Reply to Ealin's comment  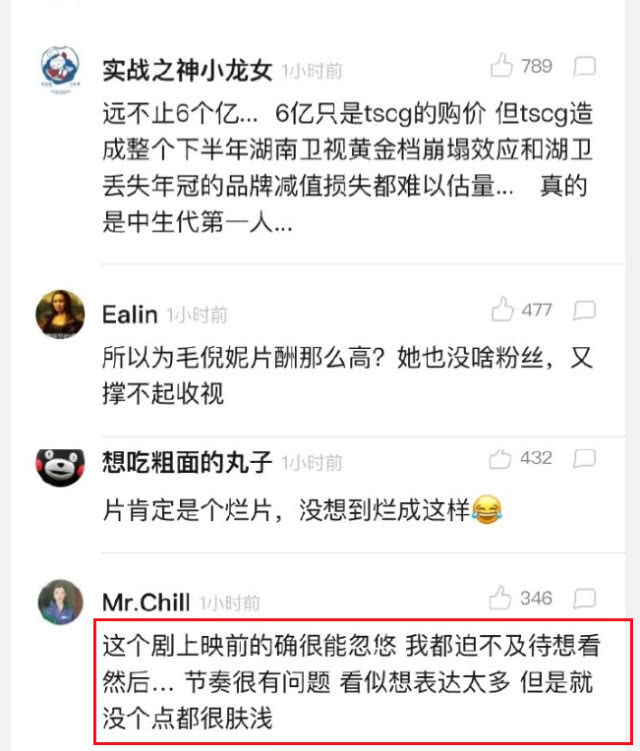pos(586,311)
